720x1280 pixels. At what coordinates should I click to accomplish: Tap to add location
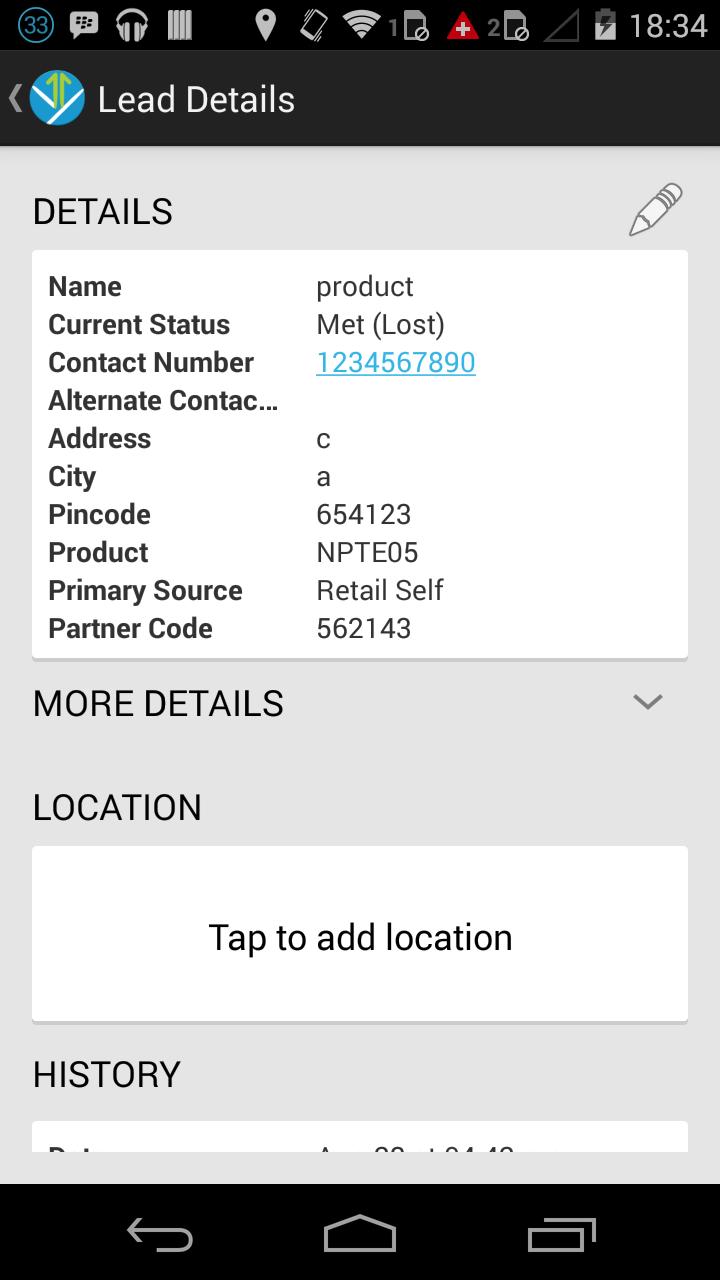[x=360, y=936]
